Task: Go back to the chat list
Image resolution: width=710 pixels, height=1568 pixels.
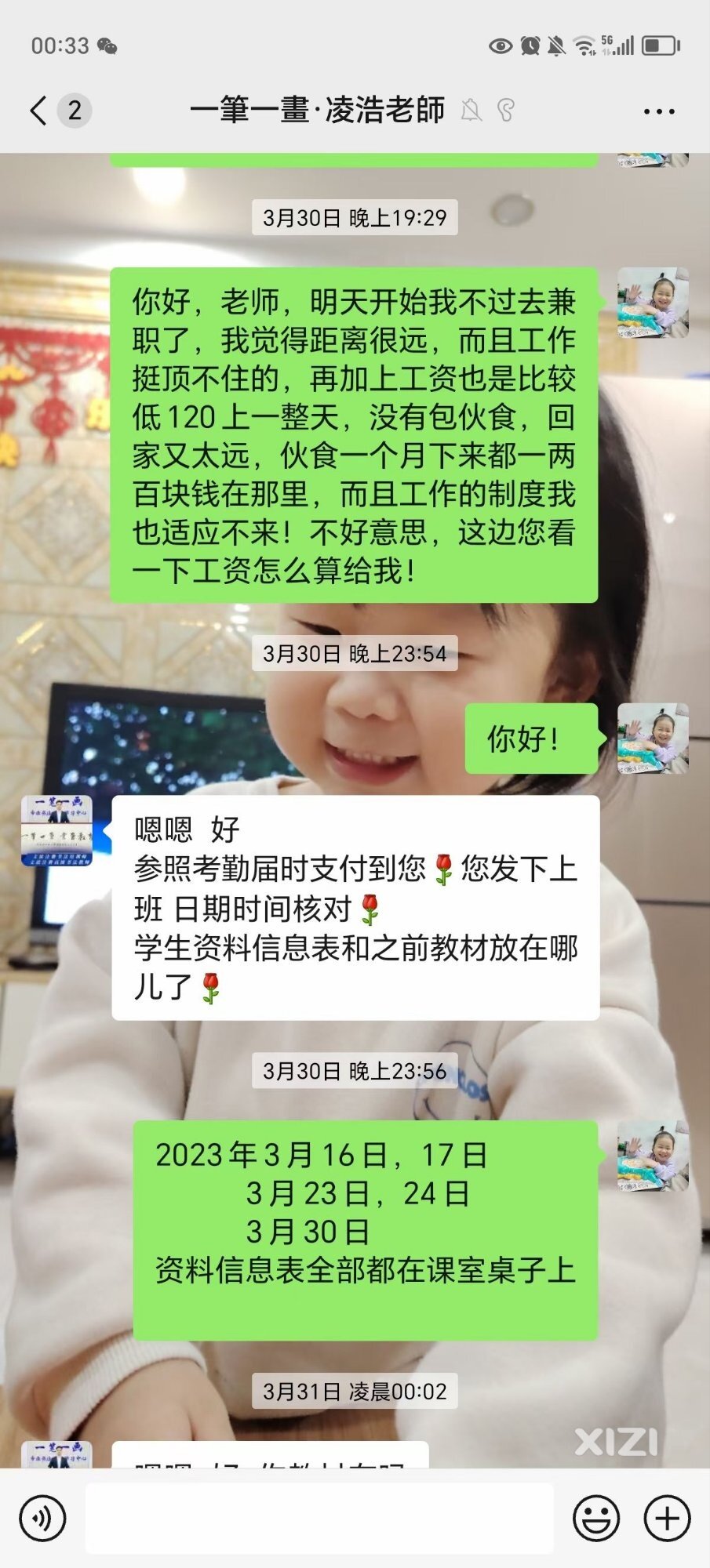Action: (39, 111)
